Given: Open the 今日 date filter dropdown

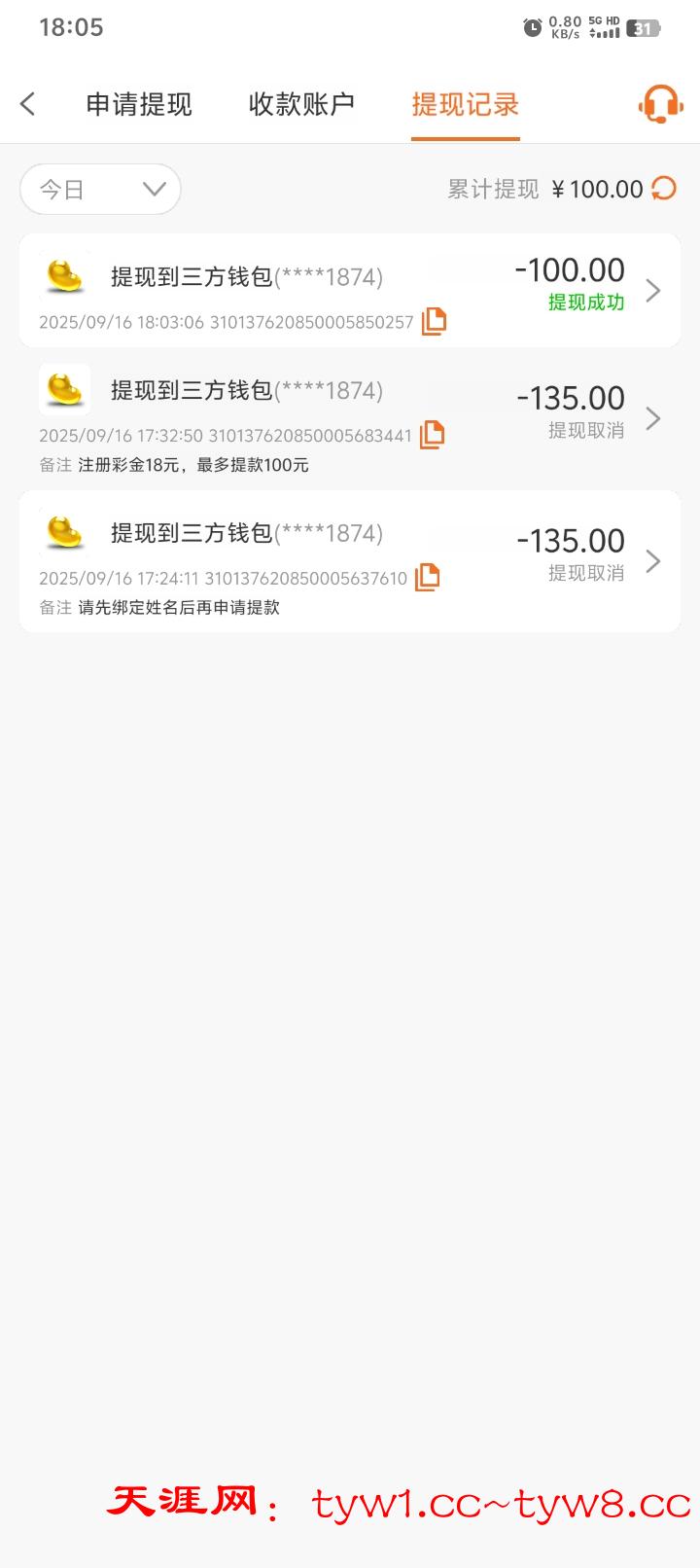Looking at the screenshot, I should (x=99, y=189).
